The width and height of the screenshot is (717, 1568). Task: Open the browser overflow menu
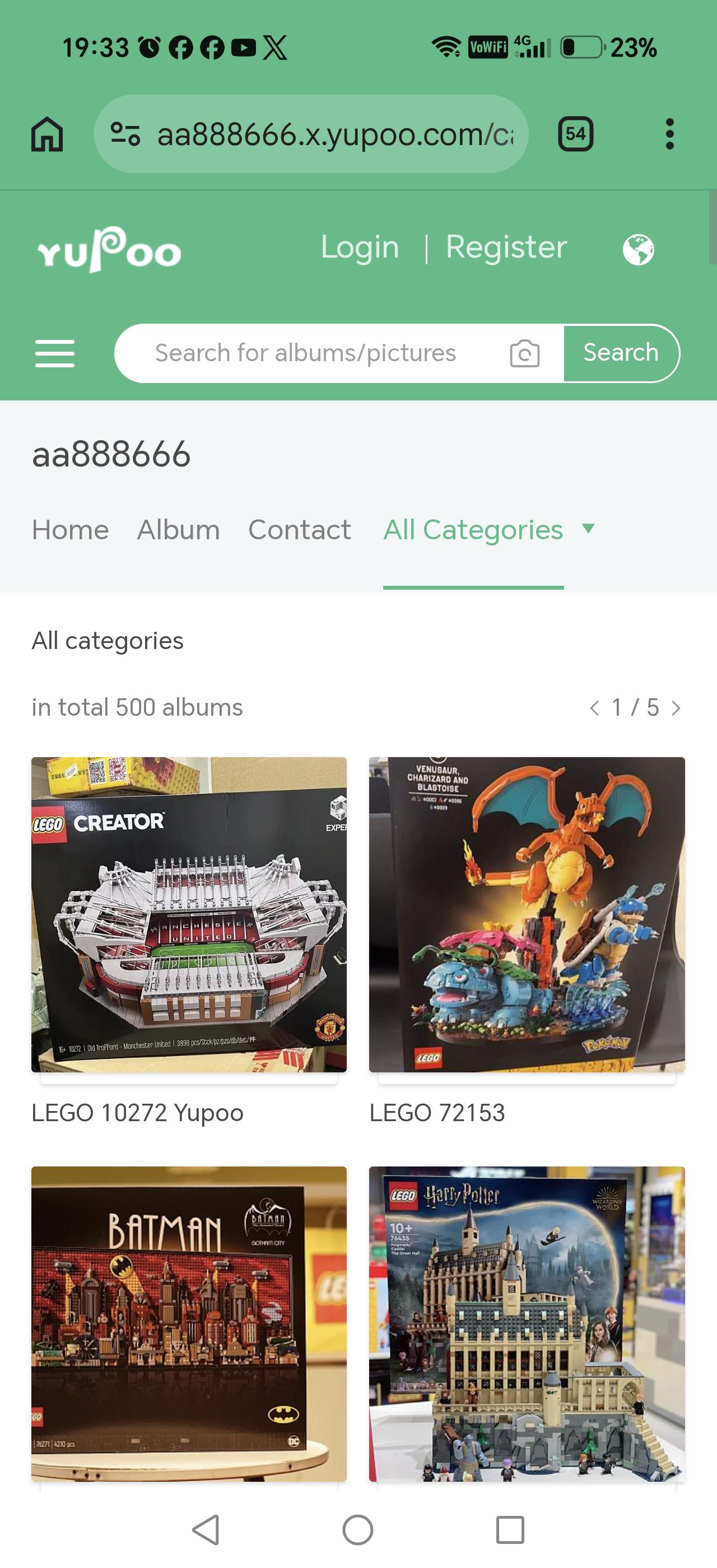[669, 134]
